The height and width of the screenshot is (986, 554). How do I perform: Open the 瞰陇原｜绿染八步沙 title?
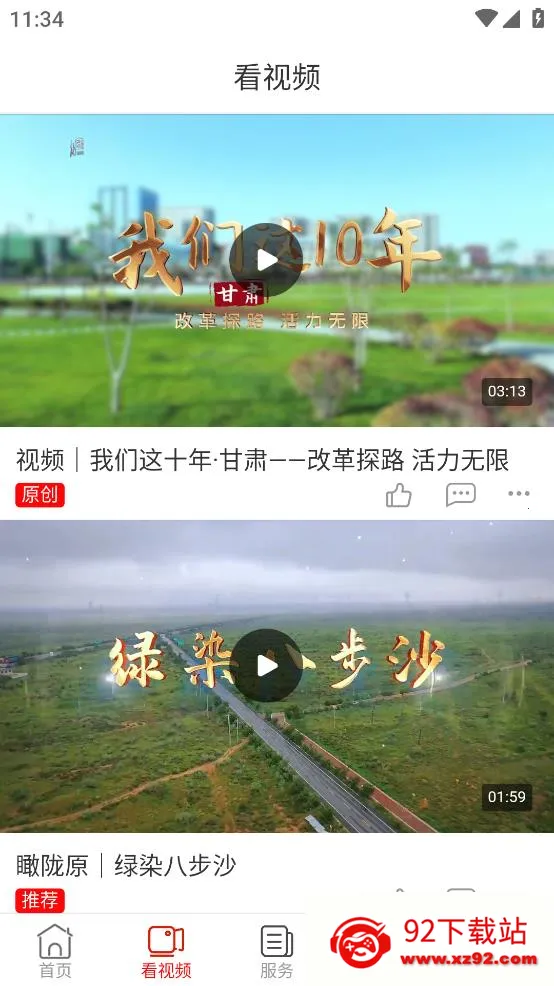point(126,866)
